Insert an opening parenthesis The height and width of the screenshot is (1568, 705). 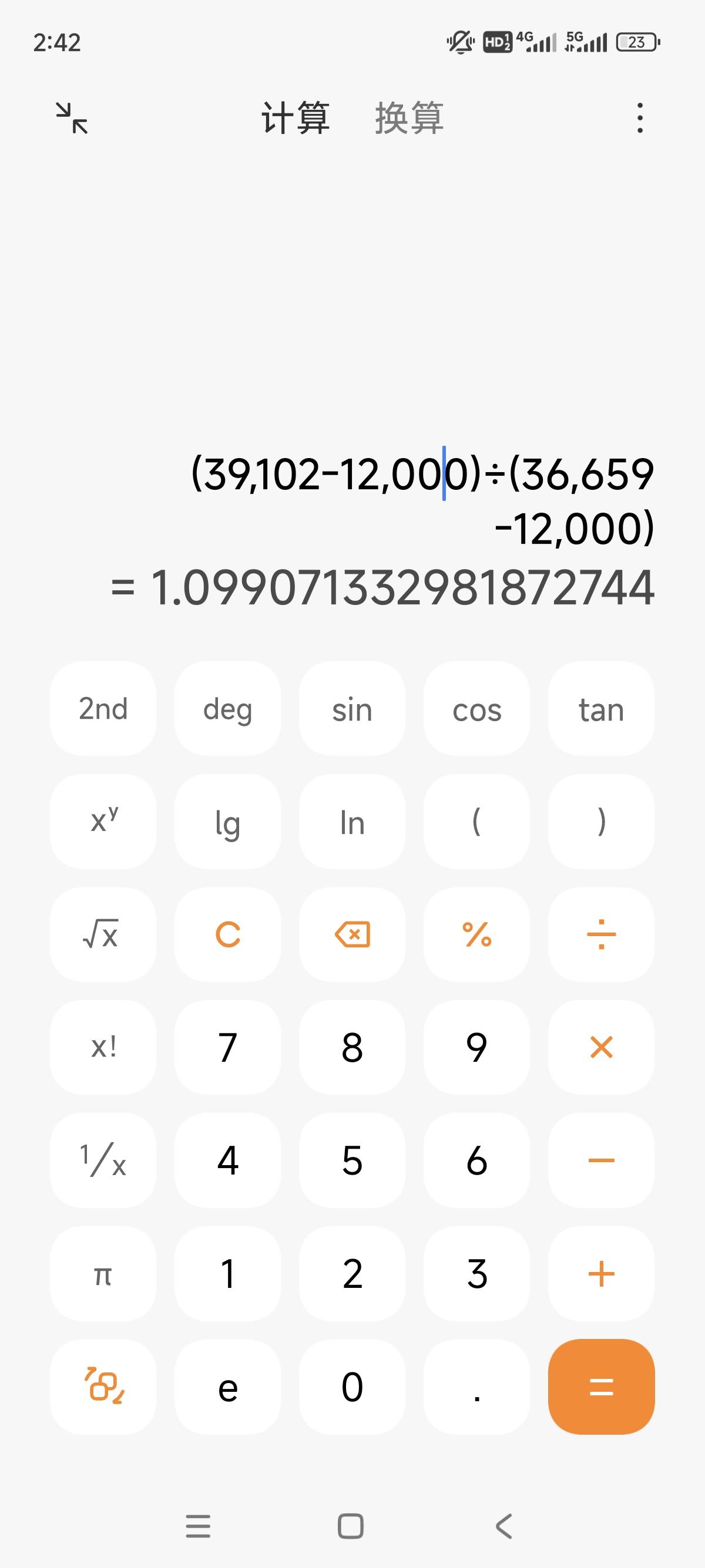476,821
